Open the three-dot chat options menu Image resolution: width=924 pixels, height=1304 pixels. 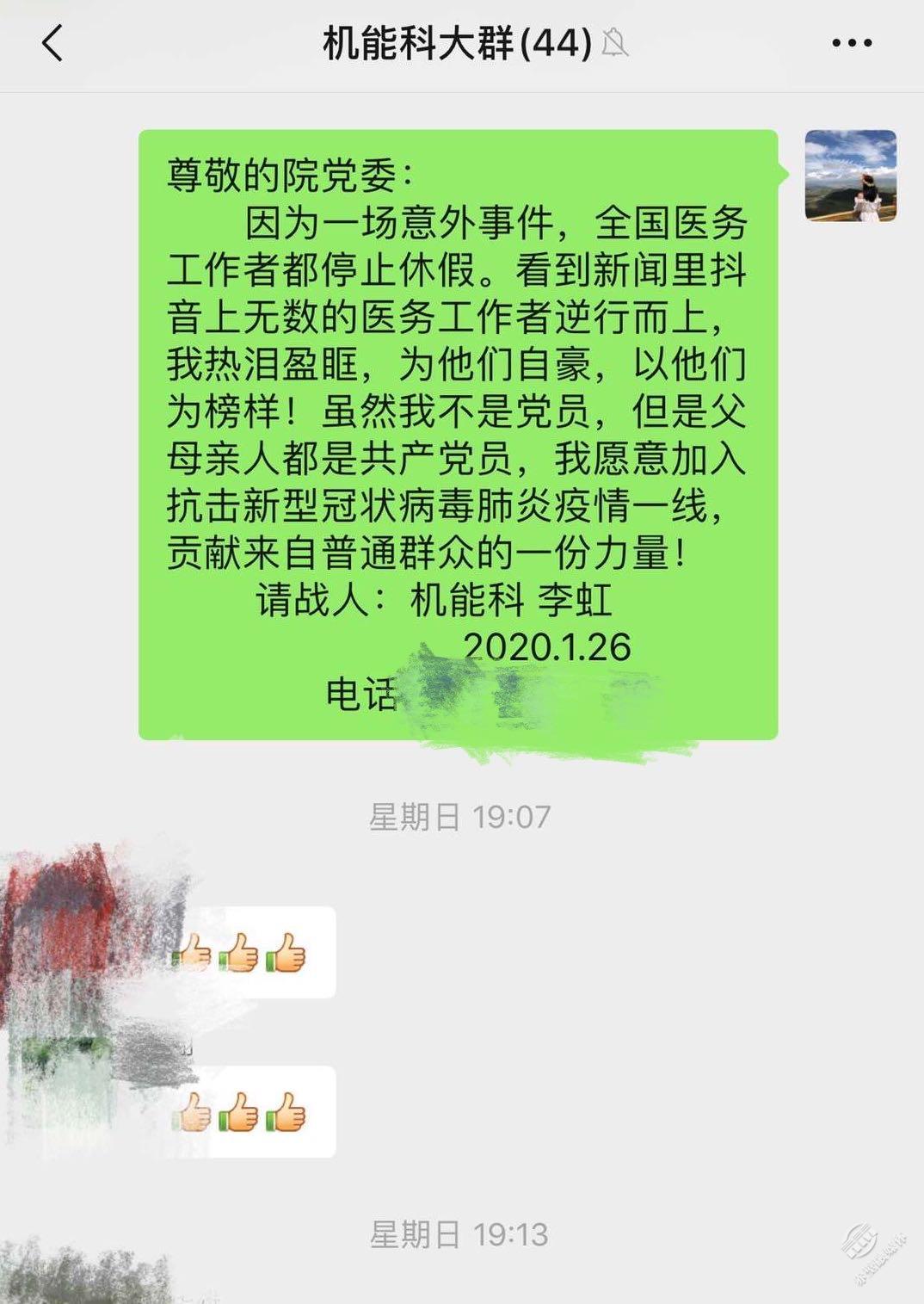(851, 43)
